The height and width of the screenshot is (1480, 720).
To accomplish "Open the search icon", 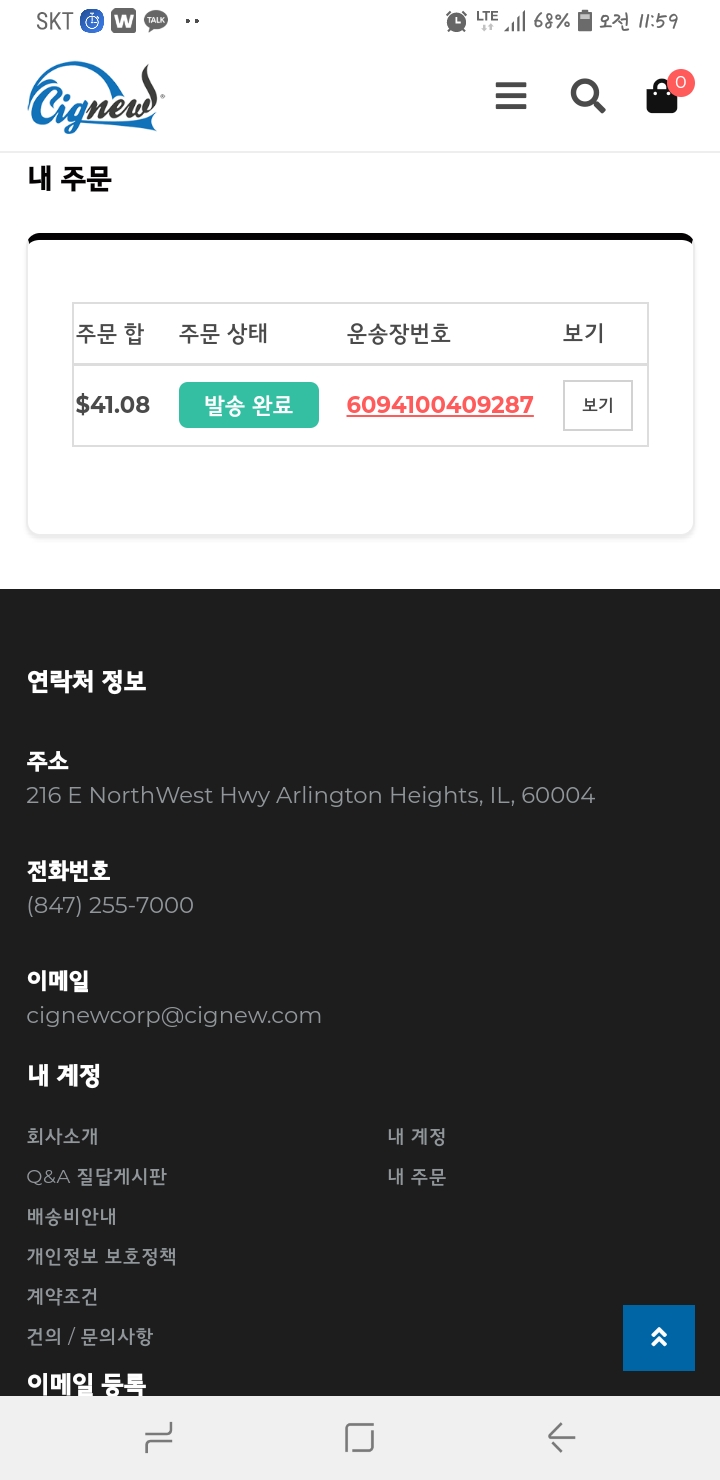I will [588, 96].
